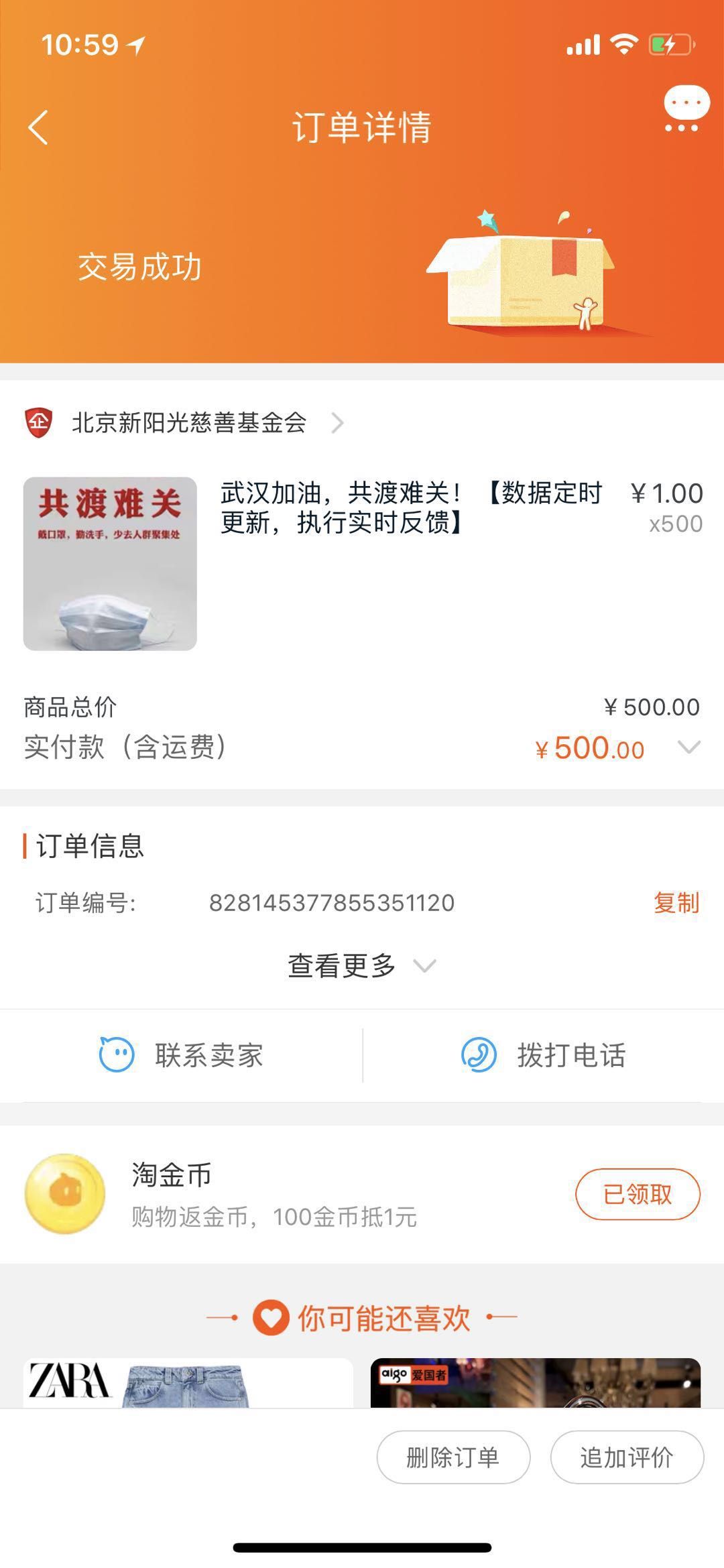
Task: Add a follow-up review via 追加评价
Action: tap(627, 1457)
